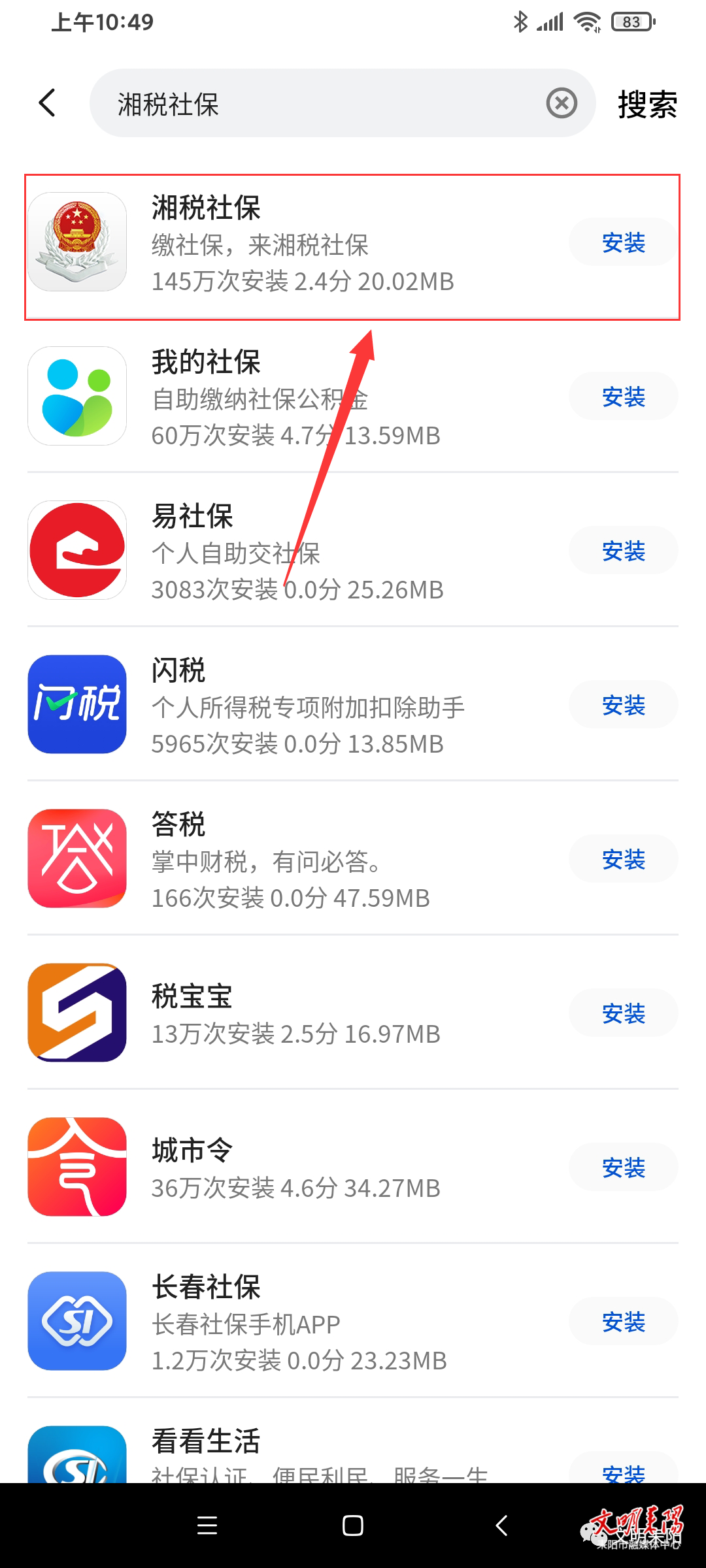Tap the 搜索 button
This screenshot has height=1568, width=706.
(647, 105)
